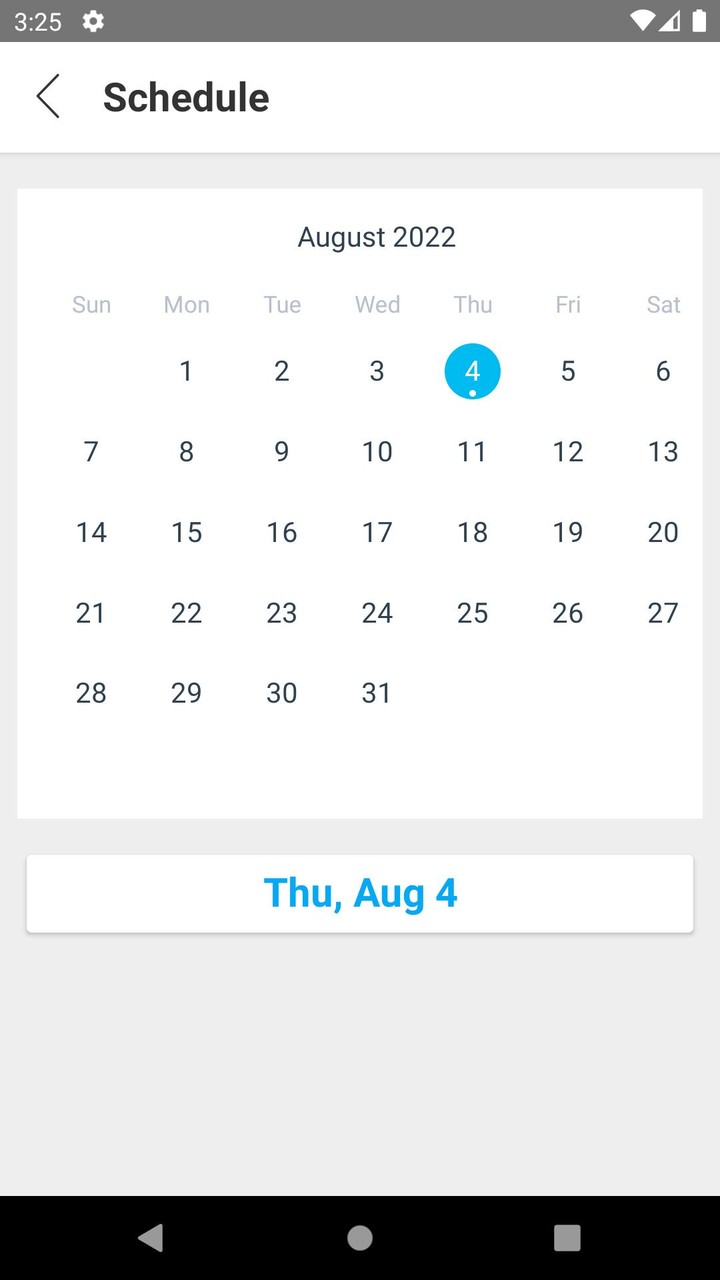Tap the Wi-Fi icon in the status bar
720x1280 pixels.
644,22
